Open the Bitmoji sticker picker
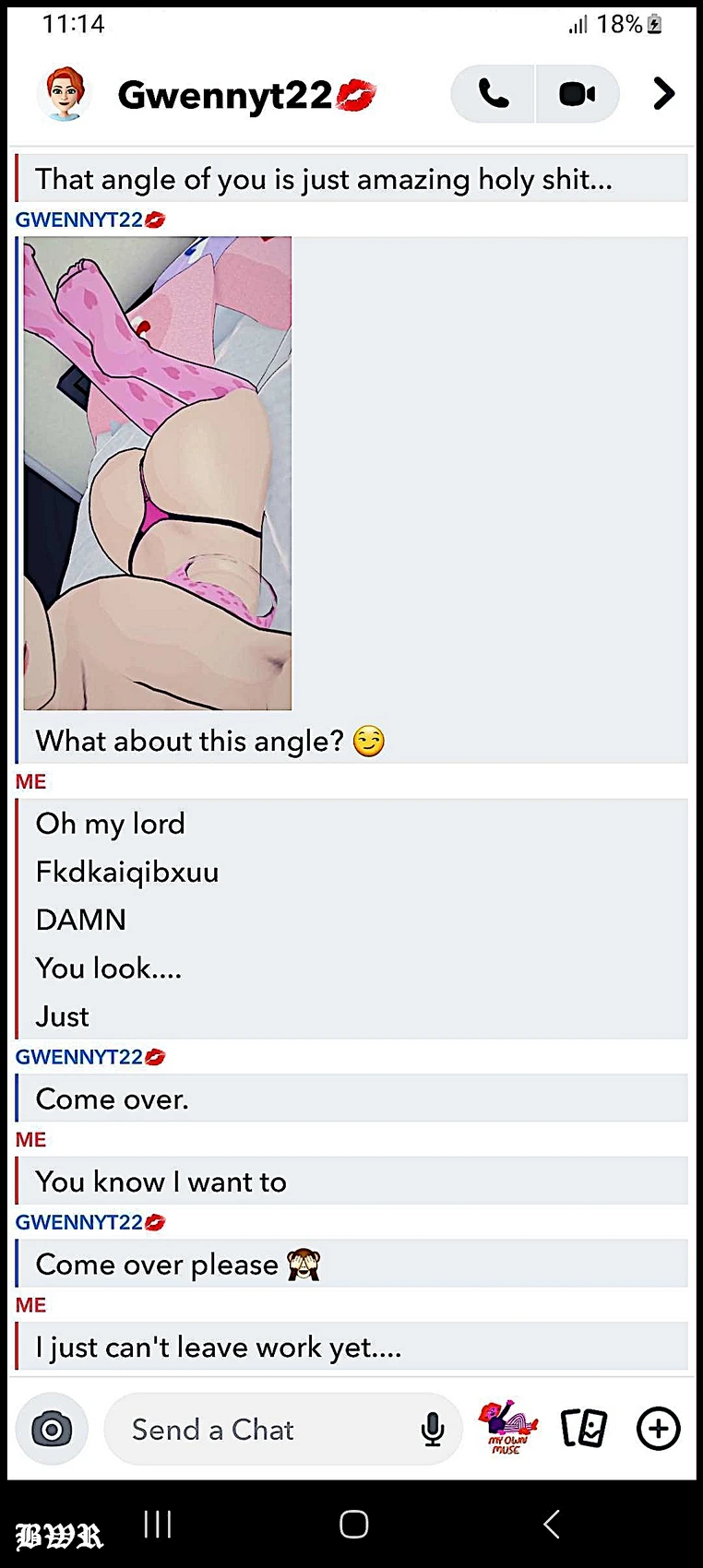The height and width of the screenshot is (1568, 703). coord(506,1428)
